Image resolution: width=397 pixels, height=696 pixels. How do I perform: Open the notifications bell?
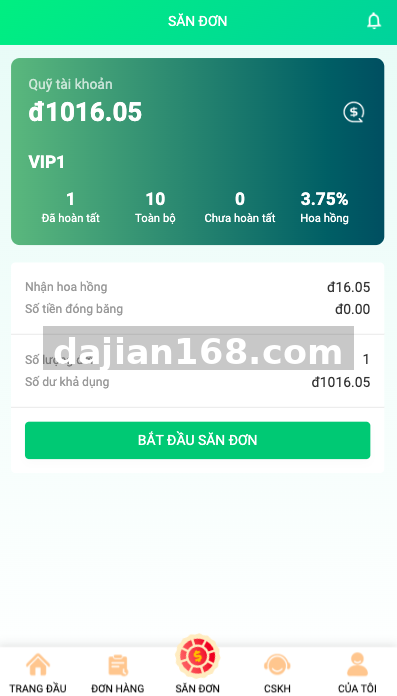374,21
